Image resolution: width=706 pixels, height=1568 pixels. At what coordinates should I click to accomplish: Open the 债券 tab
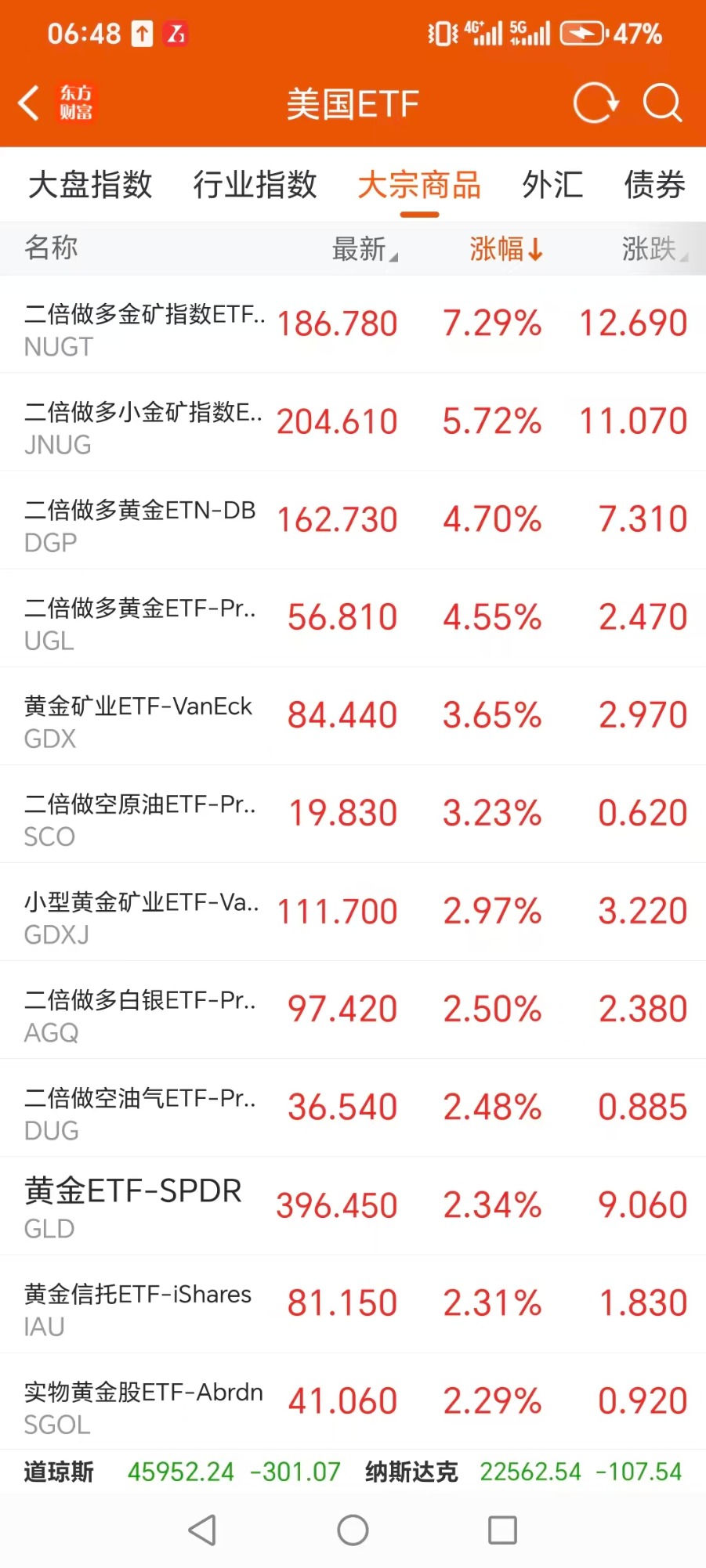[x=654, y=186]
